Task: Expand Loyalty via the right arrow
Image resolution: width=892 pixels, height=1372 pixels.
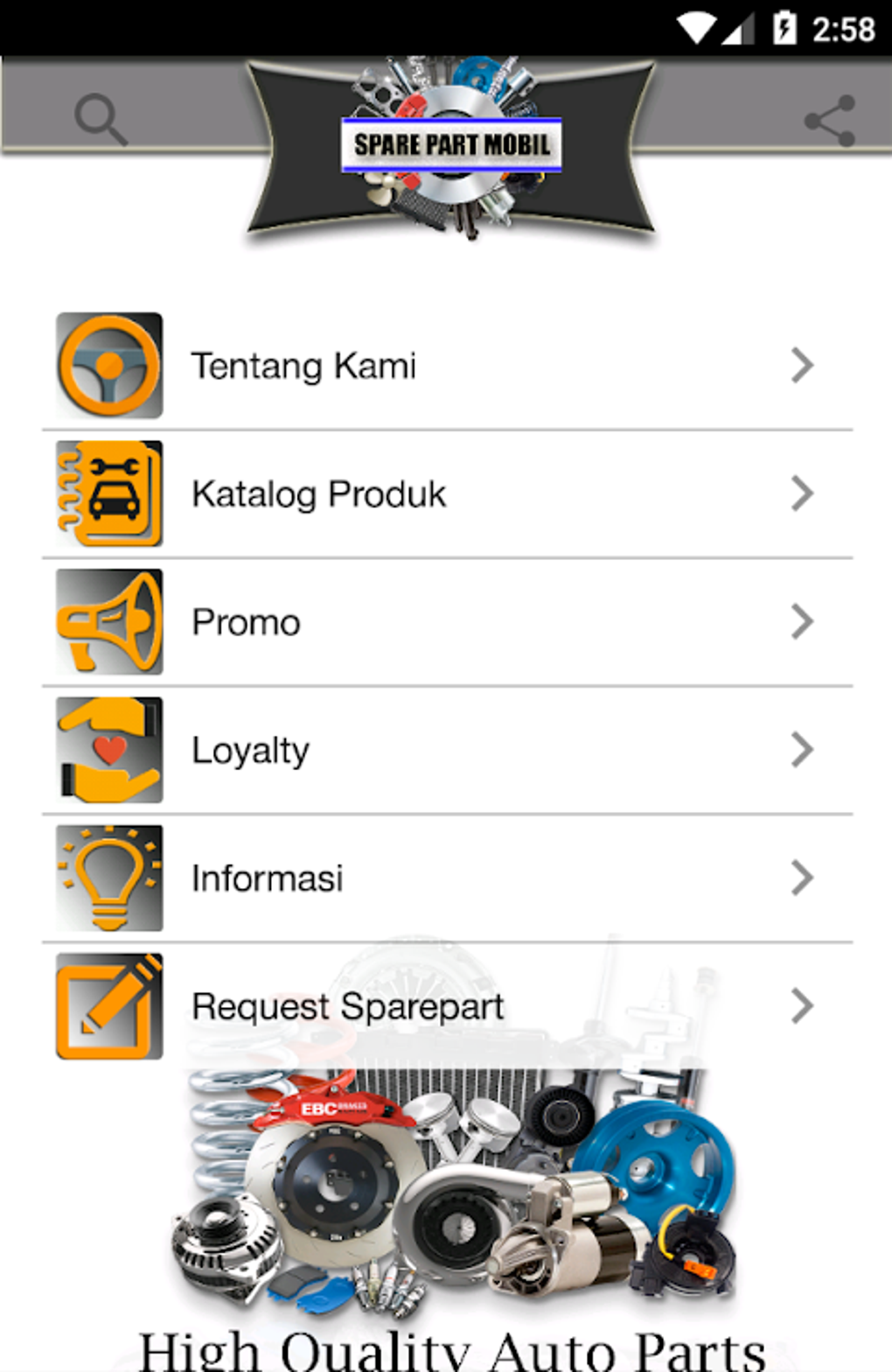Action: [803, 750]
